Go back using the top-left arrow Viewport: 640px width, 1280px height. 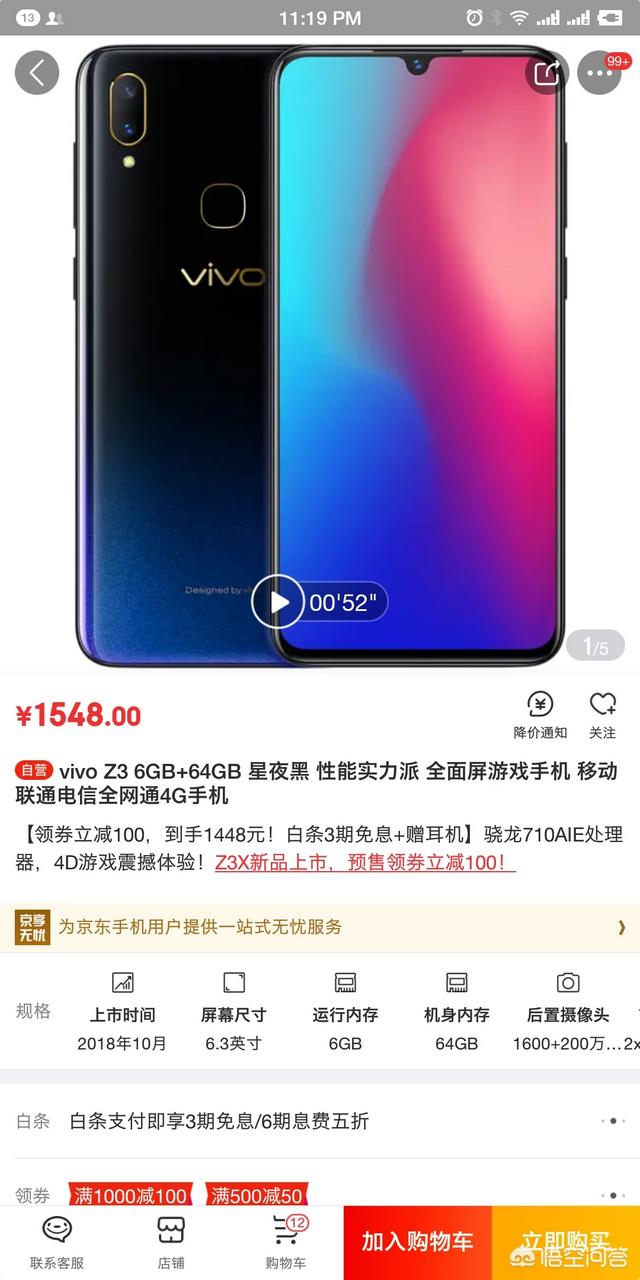click(37, 73)
